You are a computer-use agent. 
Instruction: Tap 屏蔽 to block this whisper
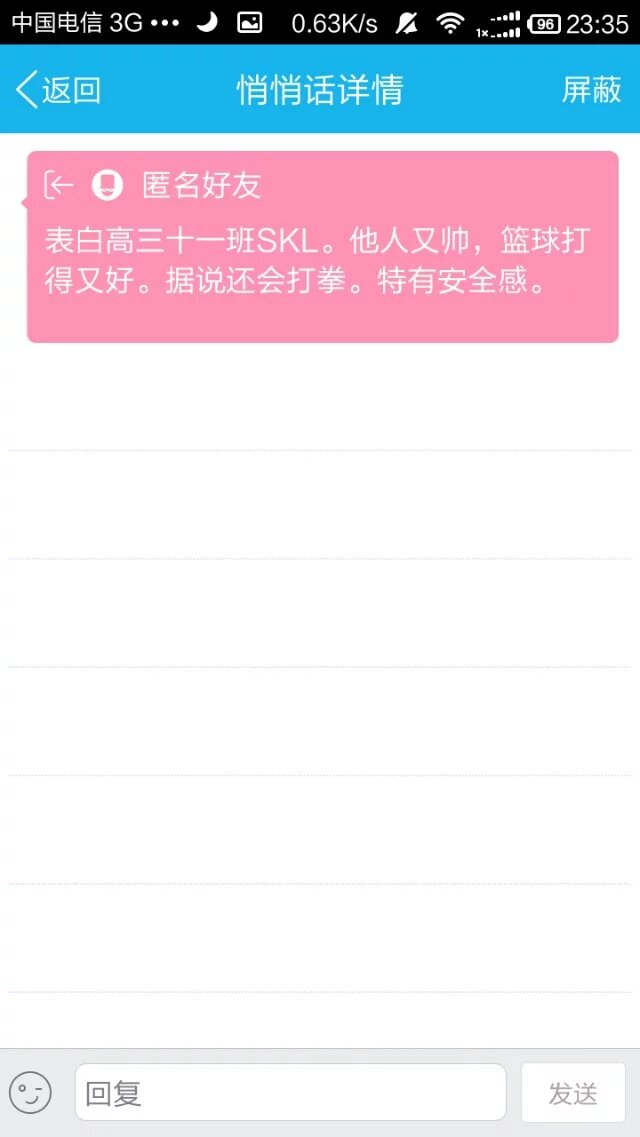(x=591, y=90)
